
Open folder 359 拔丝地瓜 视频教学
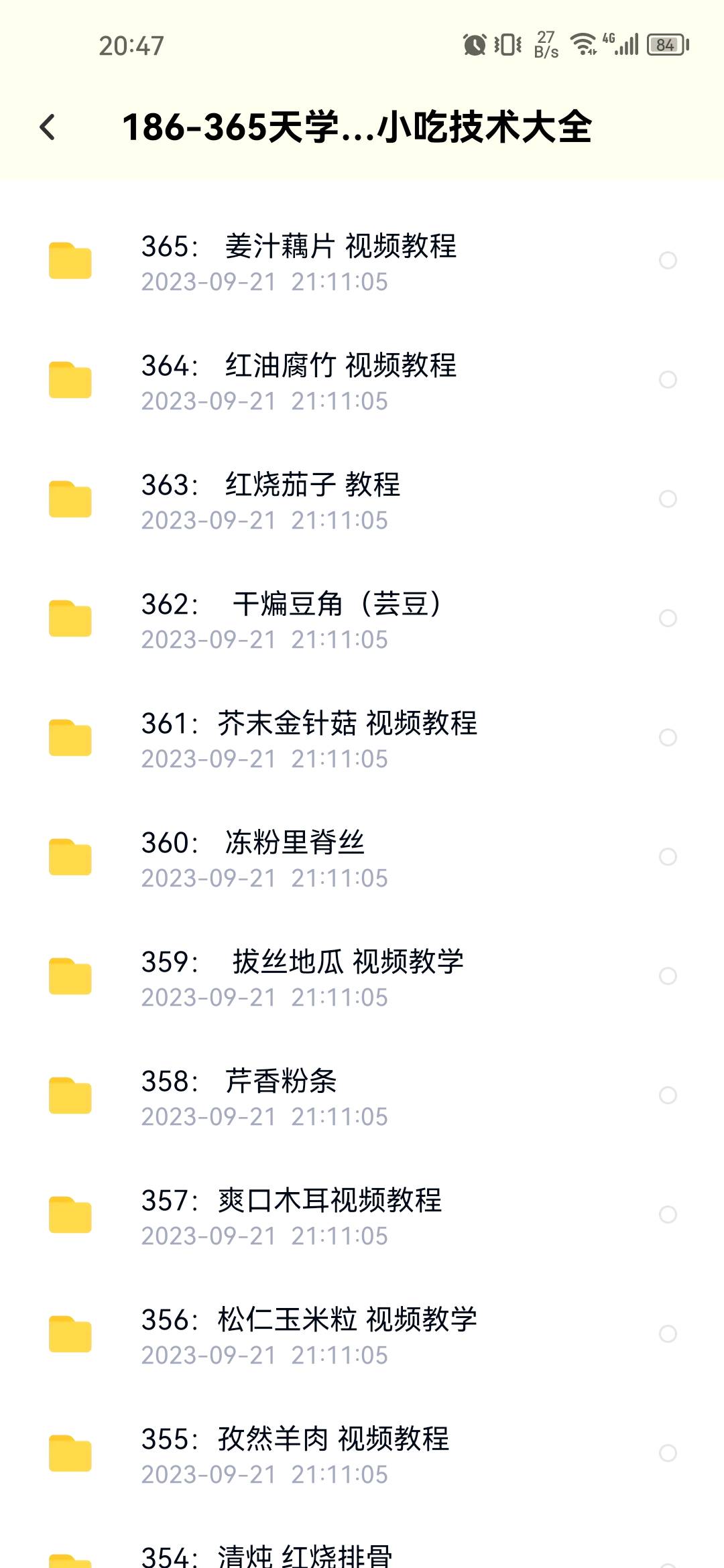362,977
